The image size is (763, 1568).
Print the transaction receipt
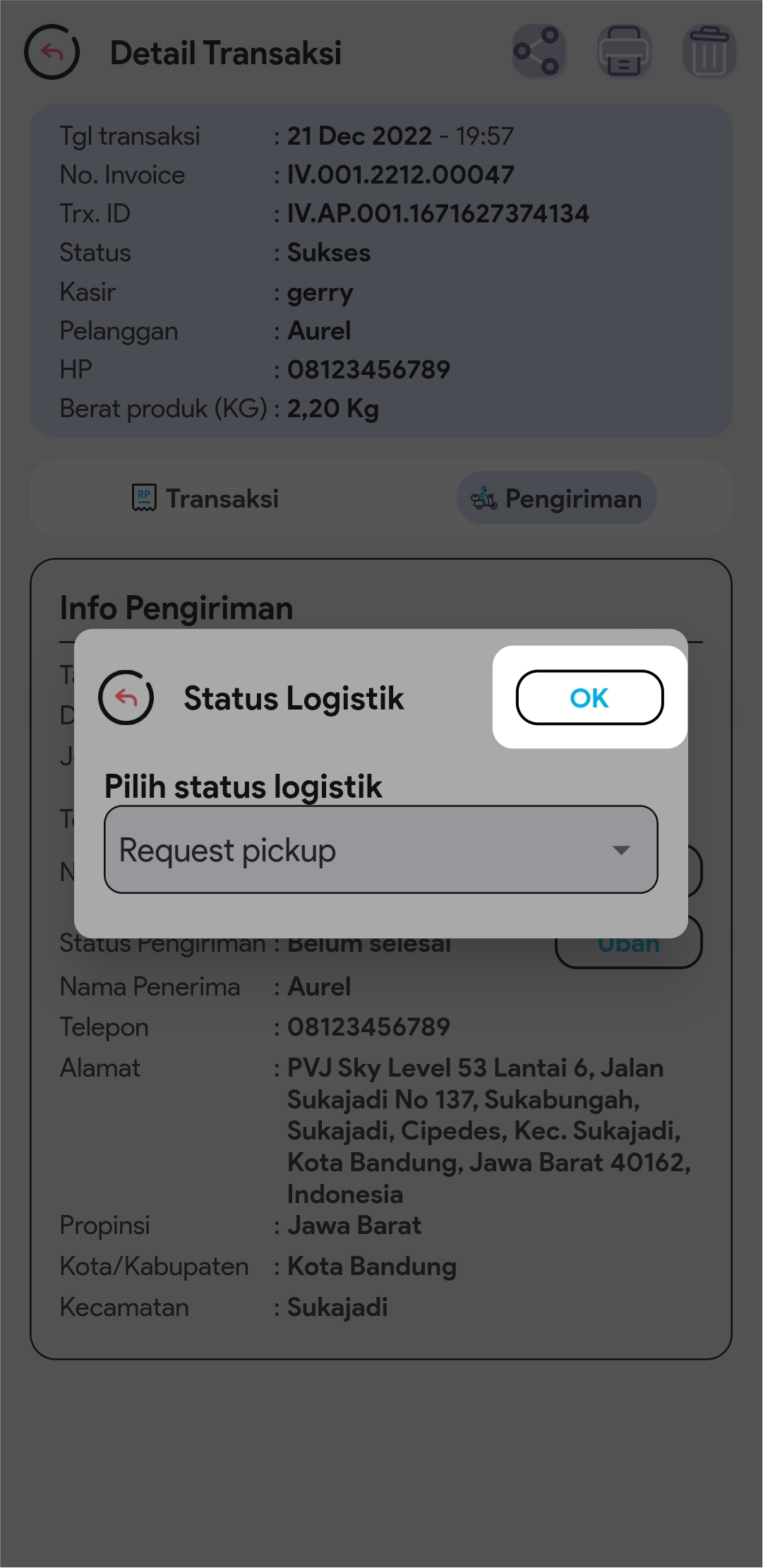[624, 52]
